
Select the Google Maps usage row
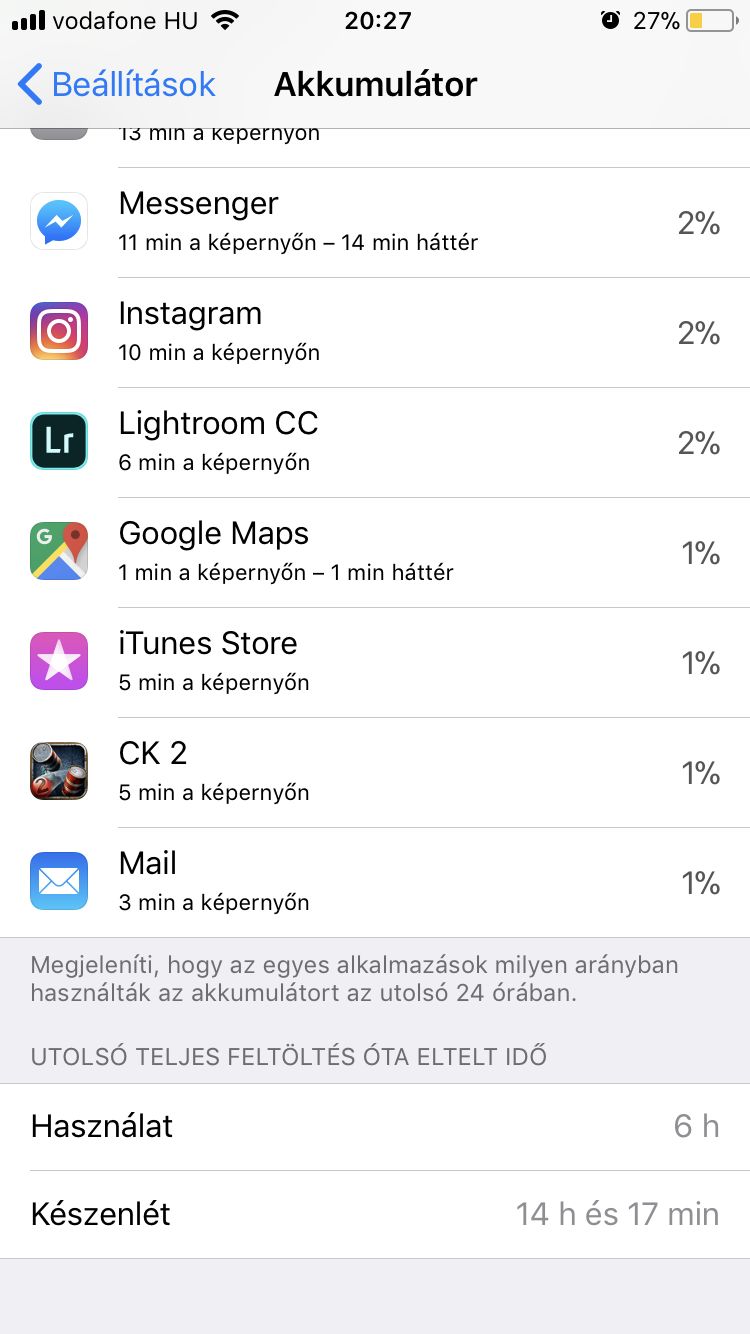375,553
